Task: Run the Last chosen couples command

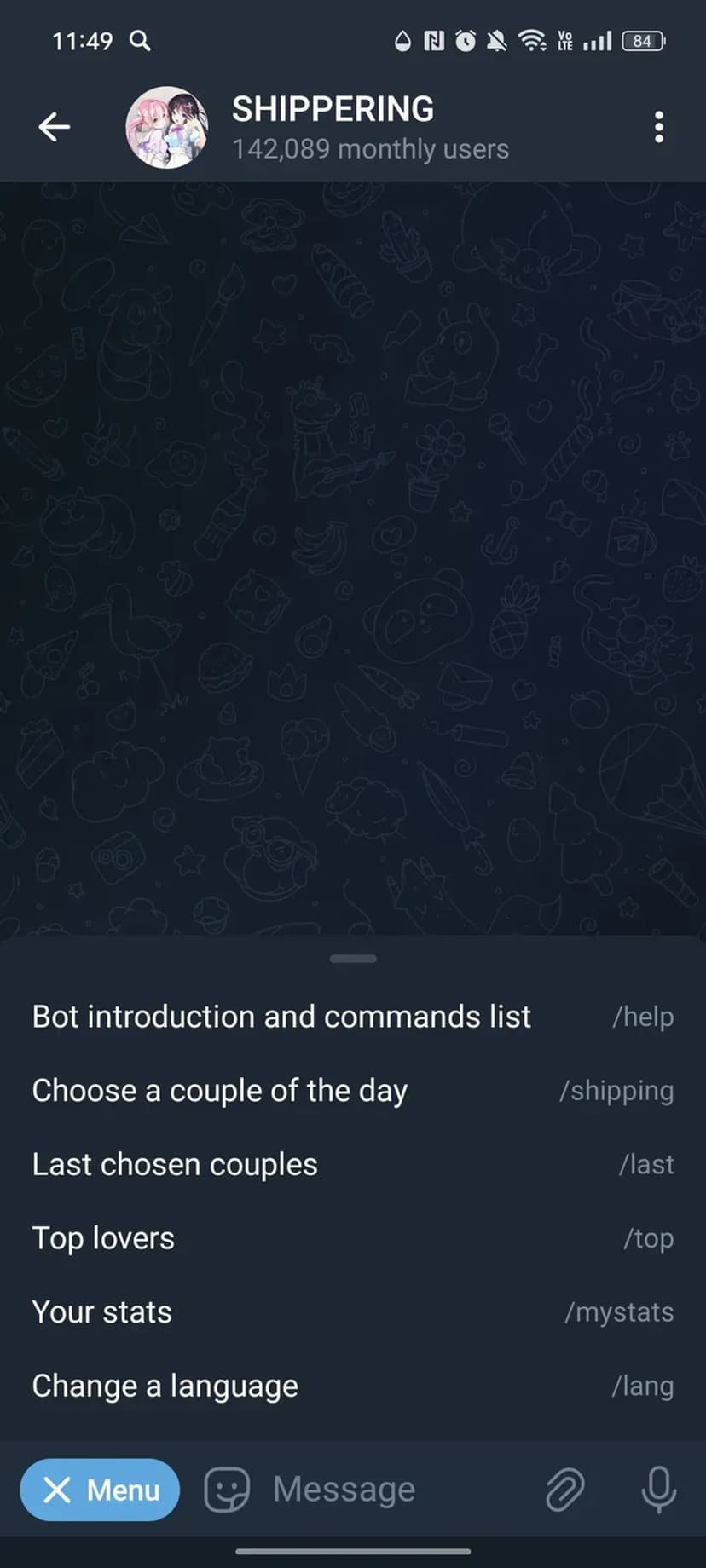Action: point(352,1165)
